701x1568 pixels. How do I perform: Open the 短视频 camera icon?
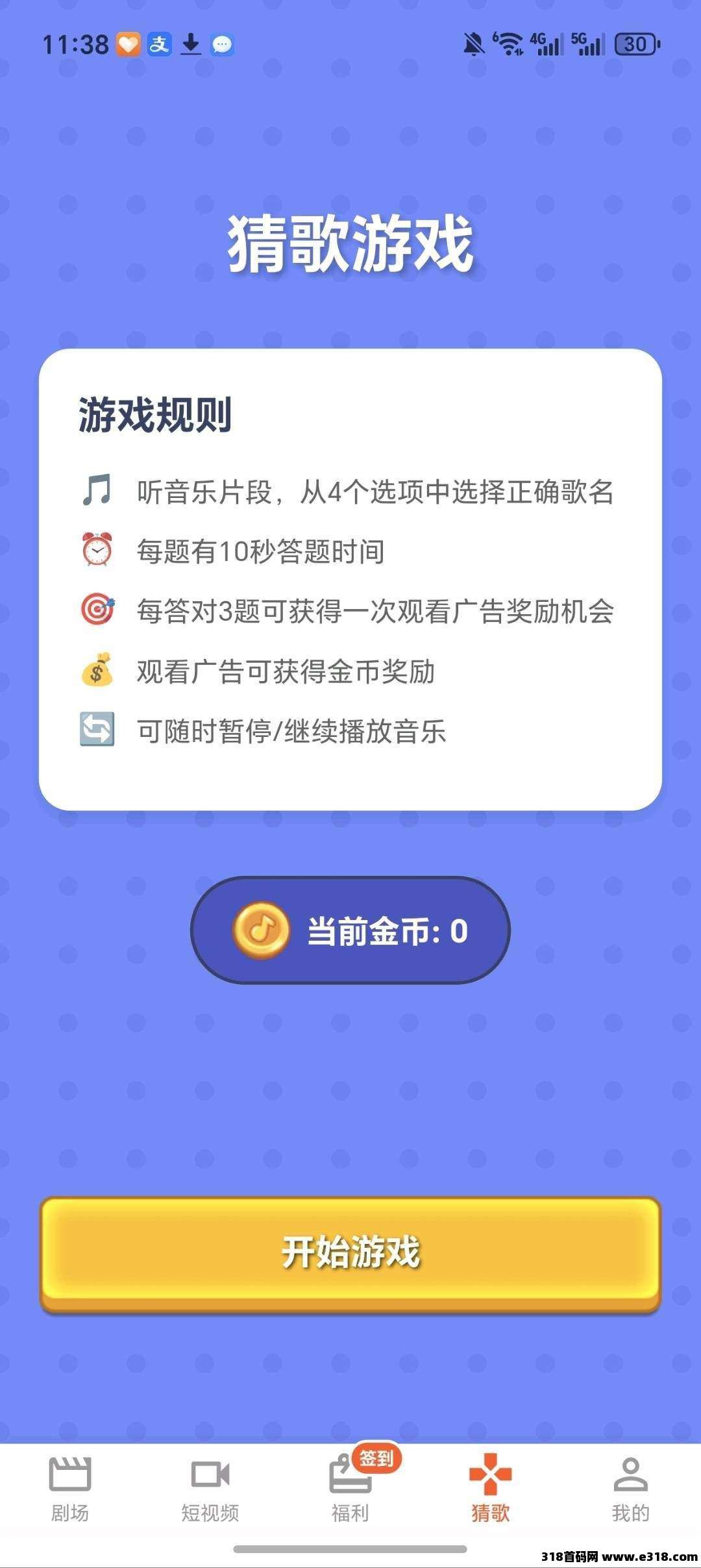click(209, 1475)
